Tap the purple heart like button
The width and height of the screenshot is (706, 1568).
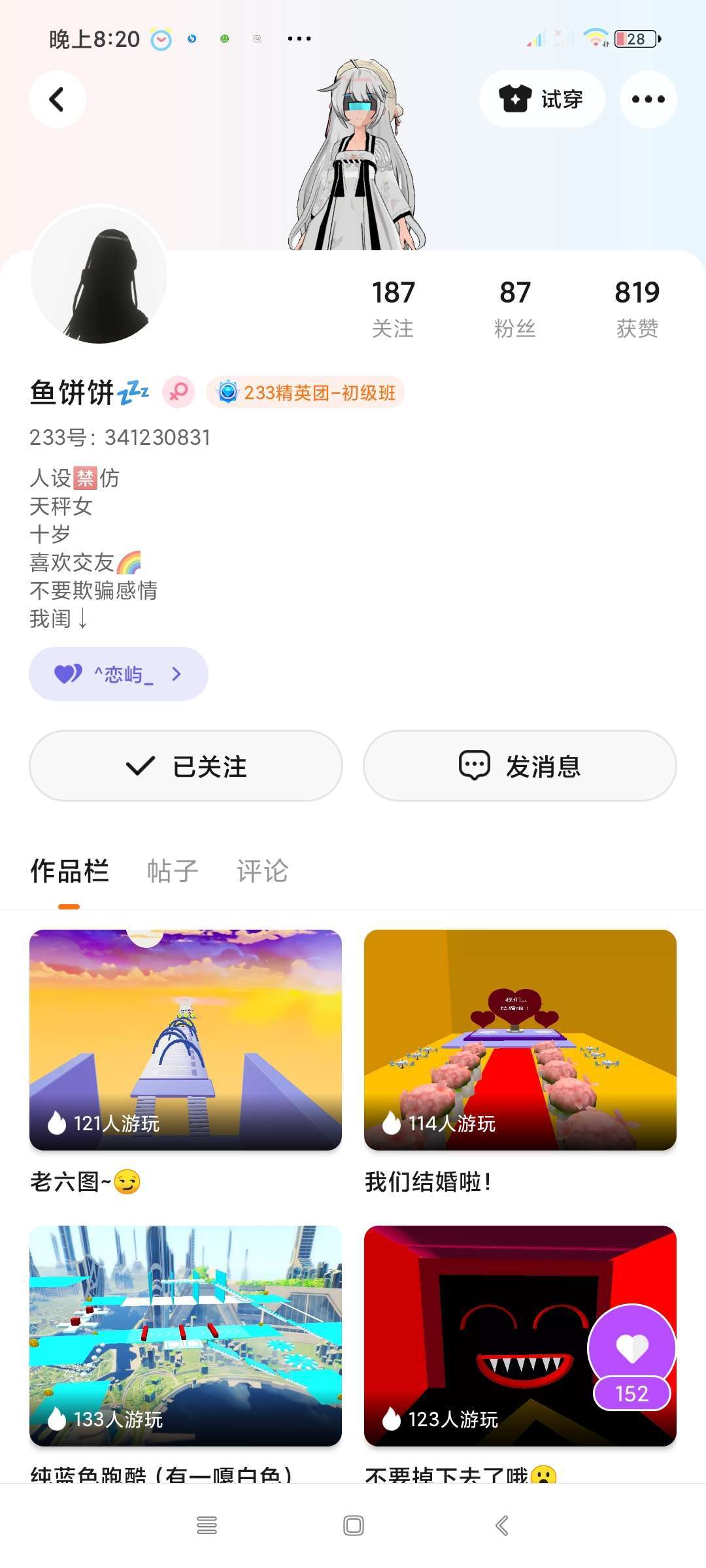click(631, 1348)
